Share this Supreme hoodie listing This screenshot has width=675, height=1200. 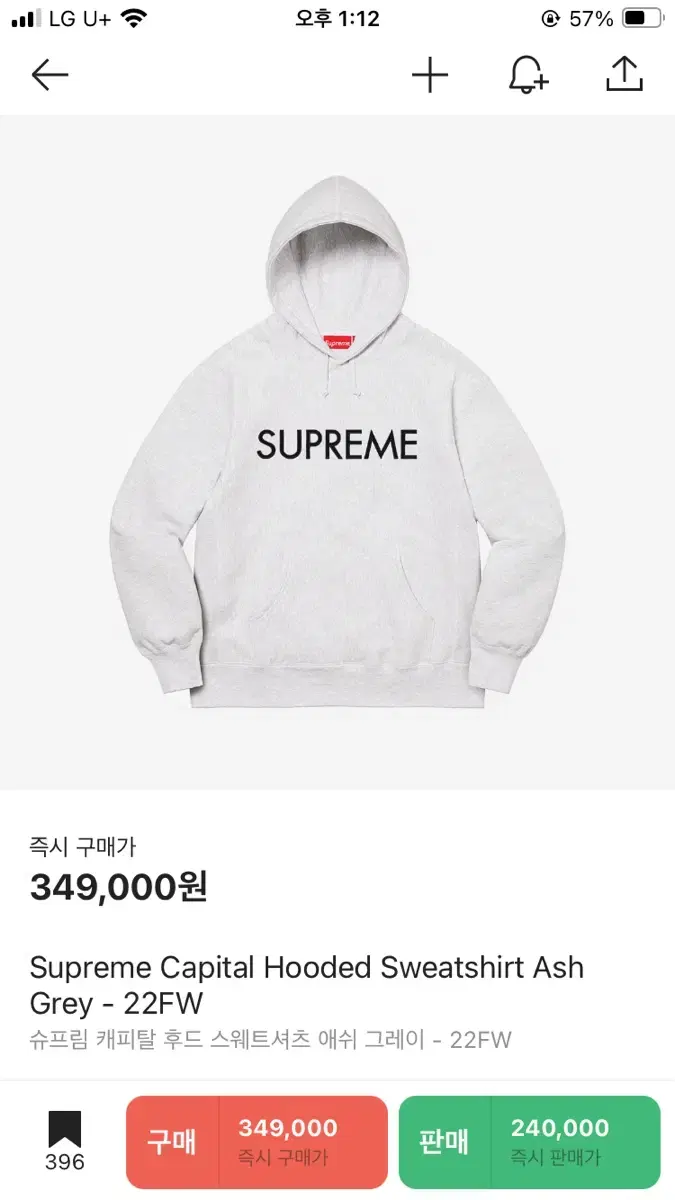pos(624,75)
